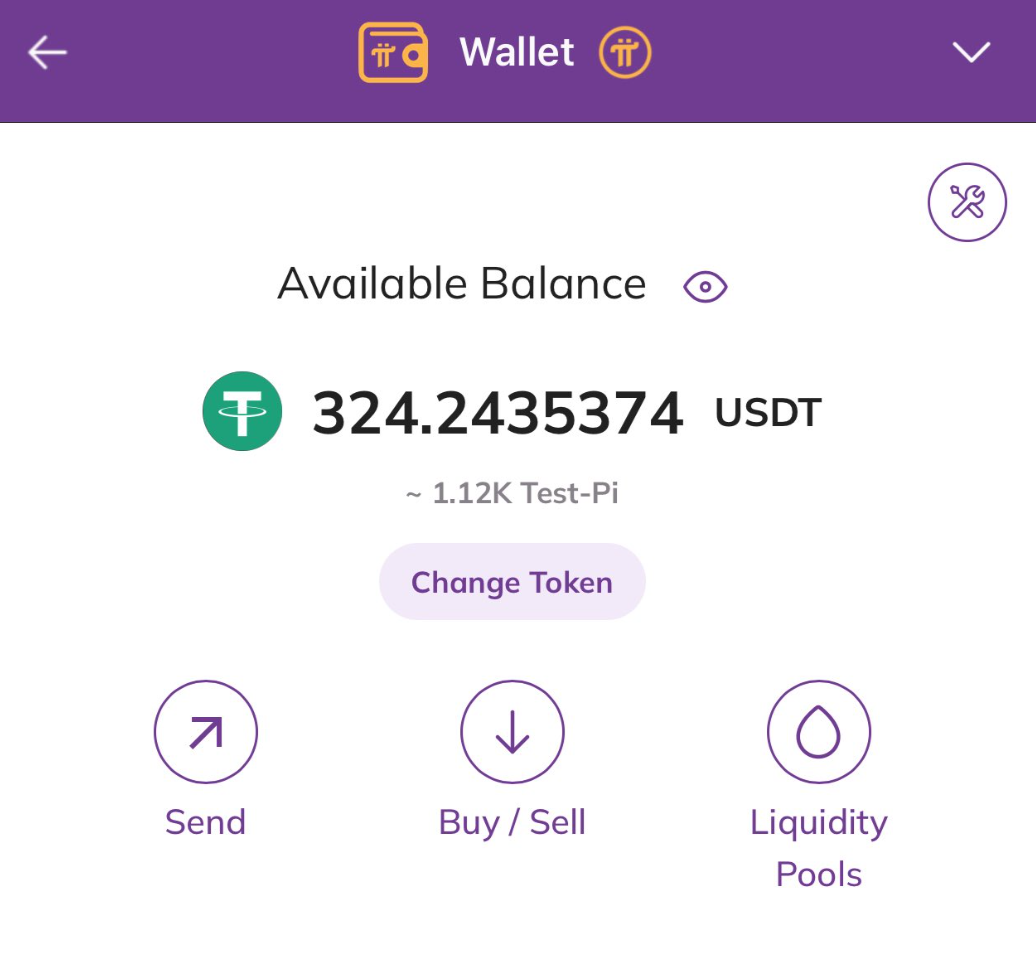Open the Send option

pyautogui.click(x=206, y=733)
